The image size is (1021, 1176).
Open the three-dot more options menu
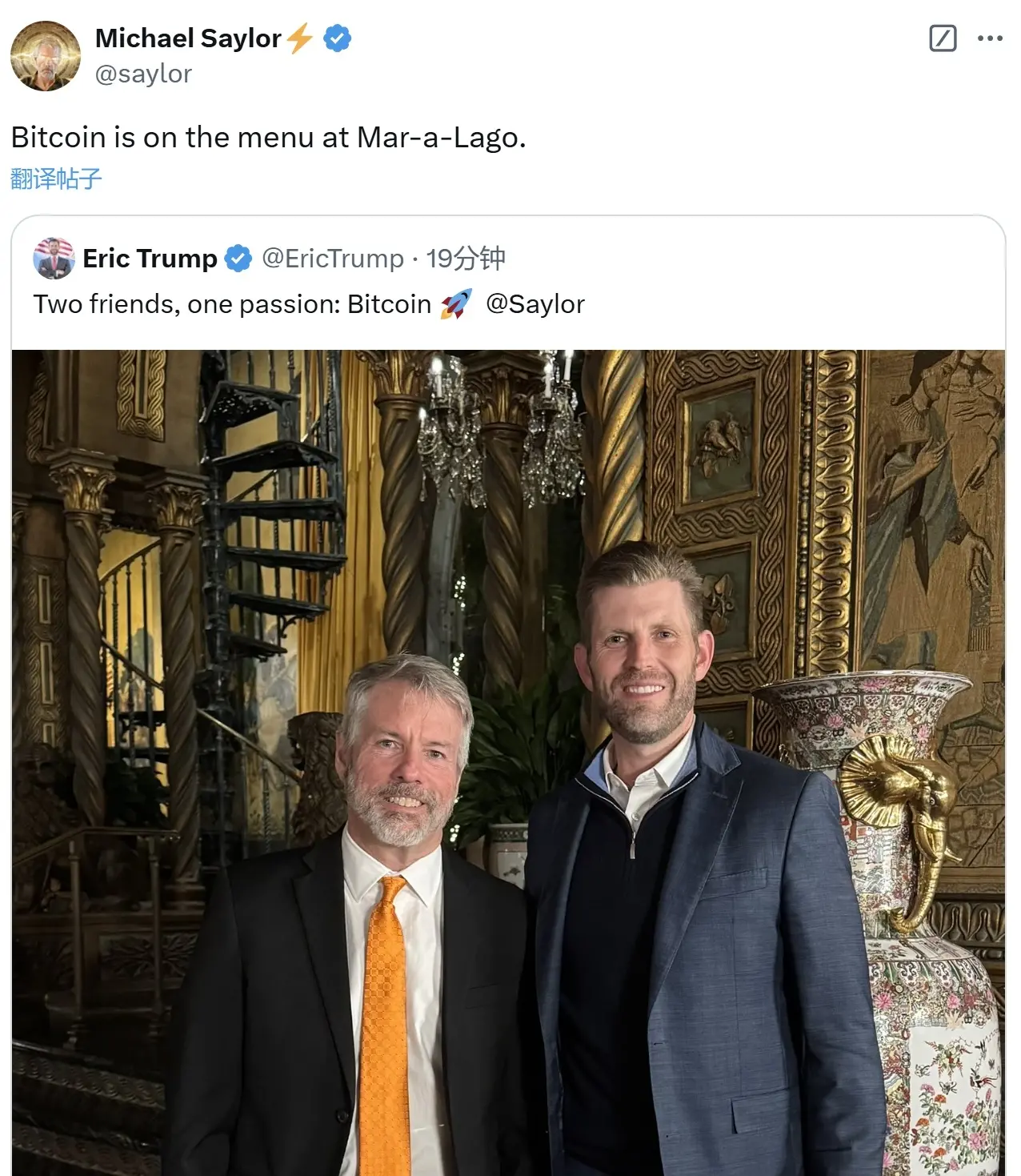pyautogui.click(x=991, y=36)
